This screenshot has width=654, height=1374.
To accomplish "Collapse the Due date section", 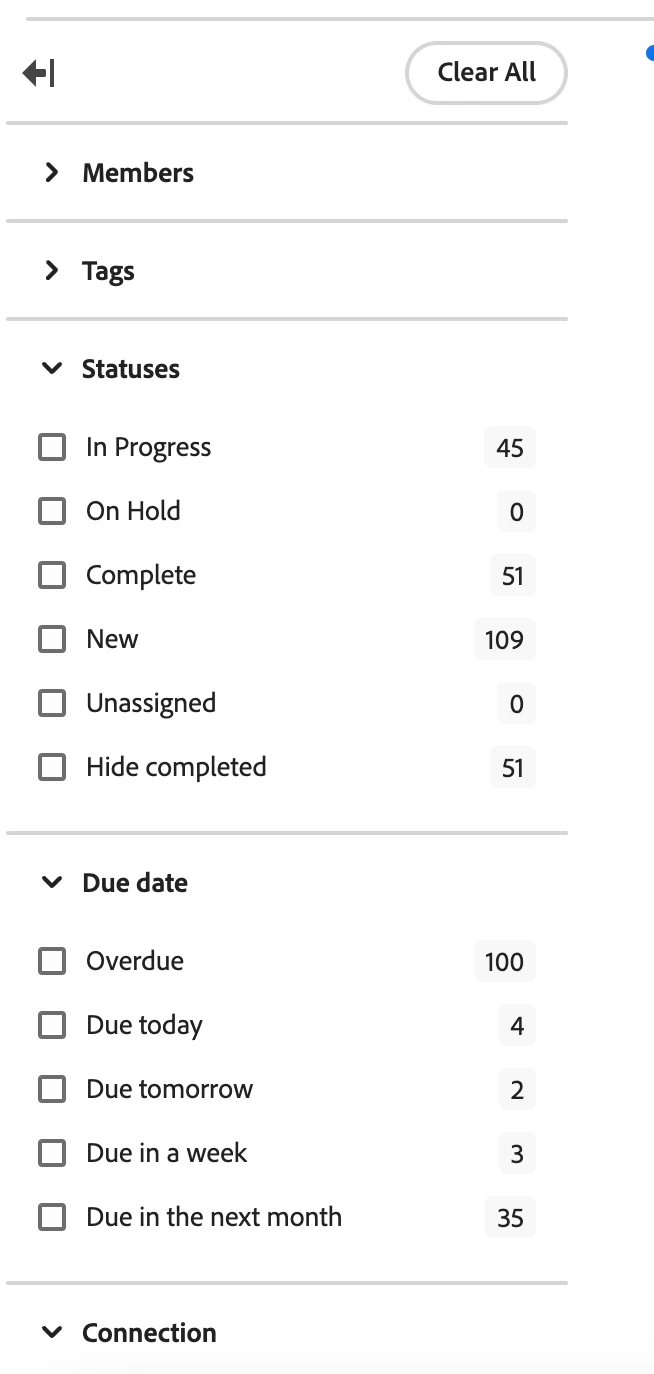I will click(x=52, y=883).
